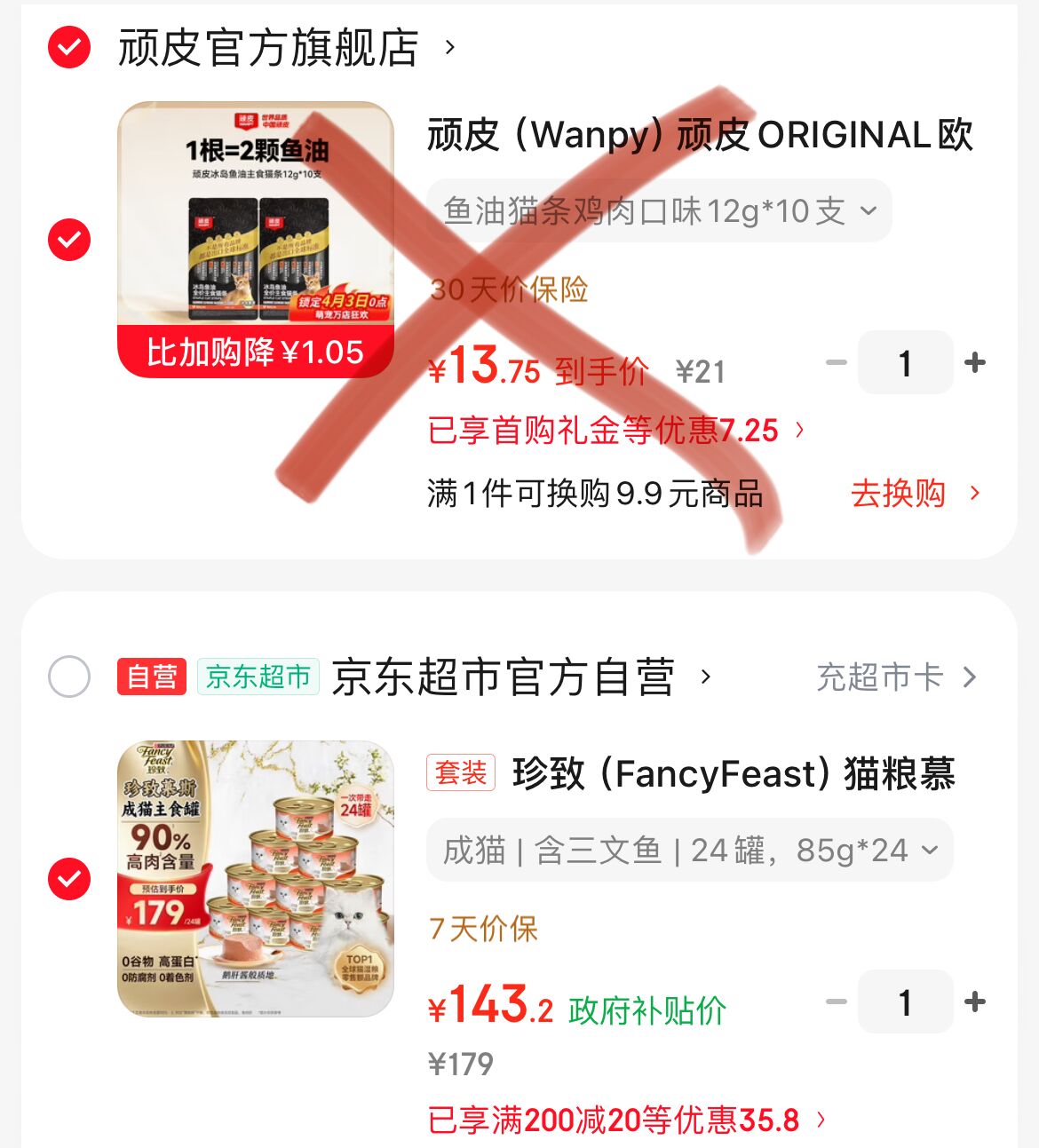Select all items from 京东超市官方自营
Image resolution: width=1039 pixels, height=1148 pixels.
click(69, 677)
